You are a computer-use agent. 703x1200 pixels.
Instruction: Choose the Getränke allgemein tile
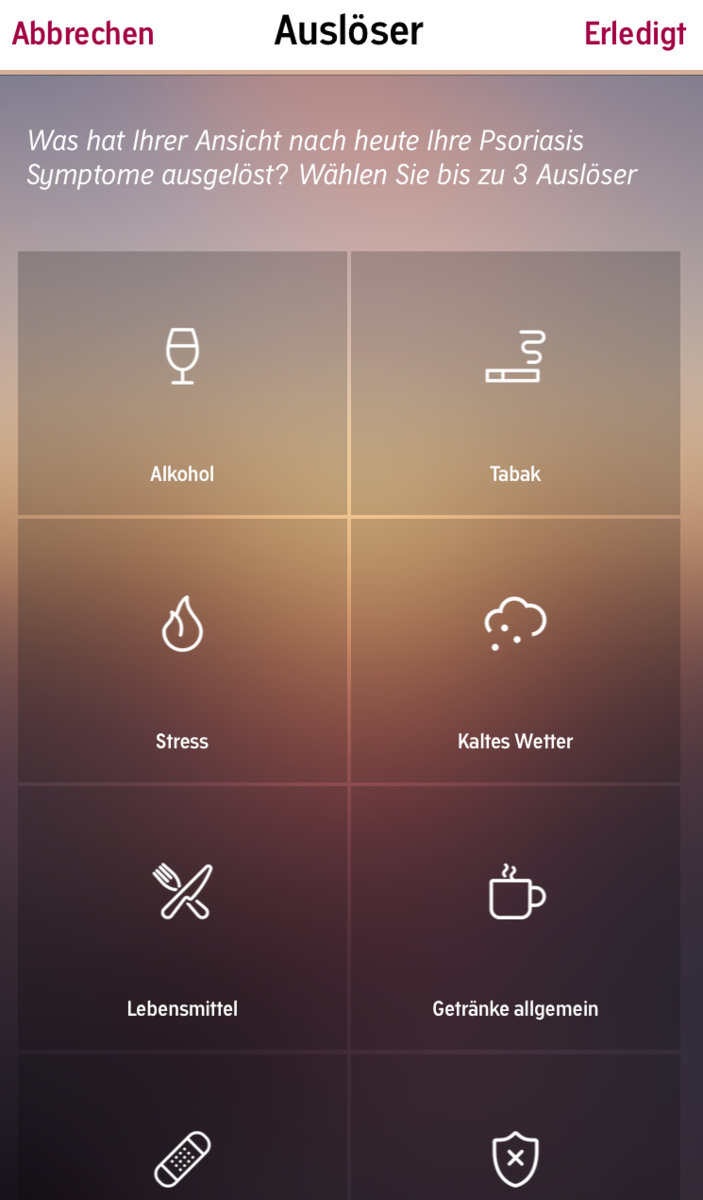(x=516, y=918)
